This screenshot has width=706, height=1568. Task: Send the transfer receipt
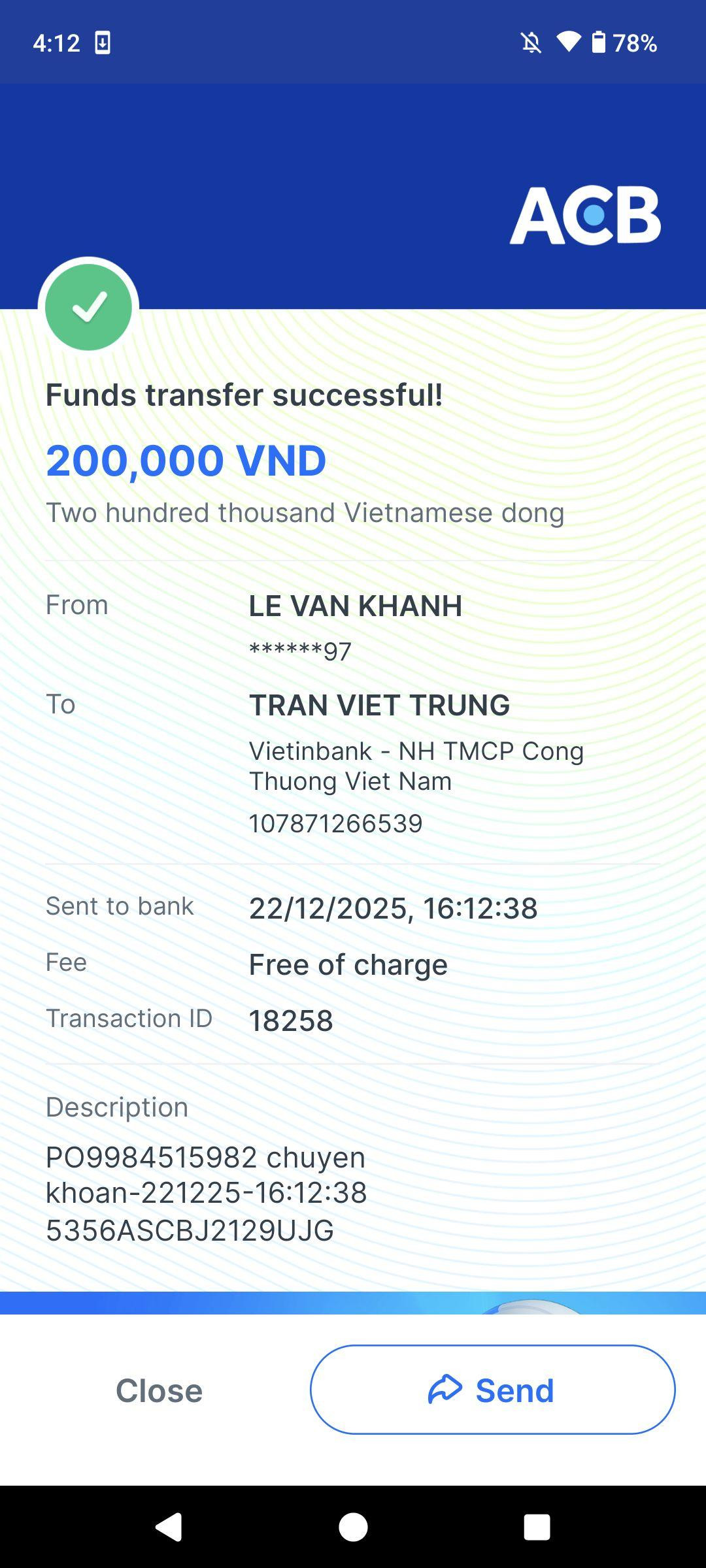[492, 1390]
